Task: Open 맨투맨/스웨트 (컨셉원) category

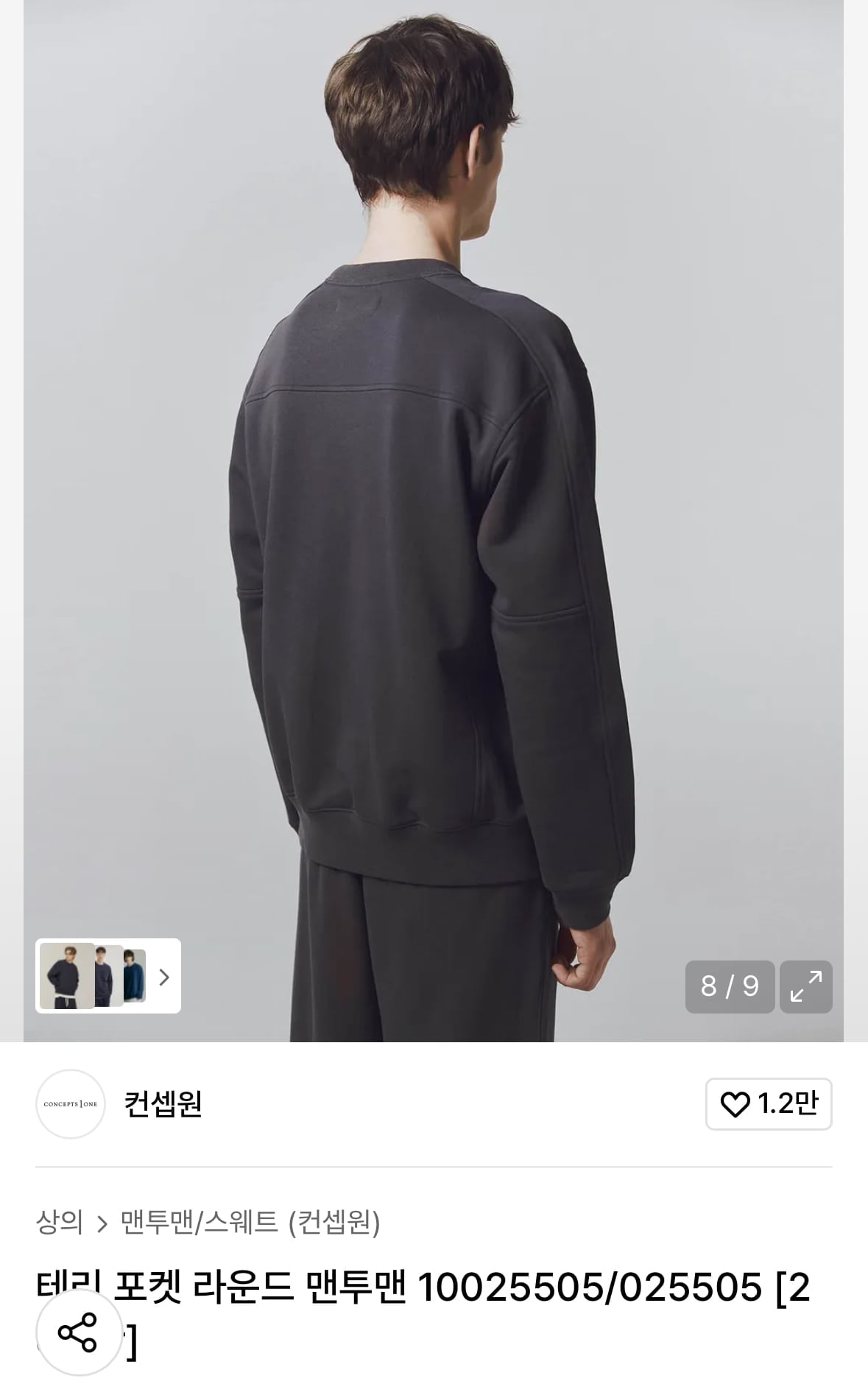Action: pyautogui.click(x=250, y=1222)
